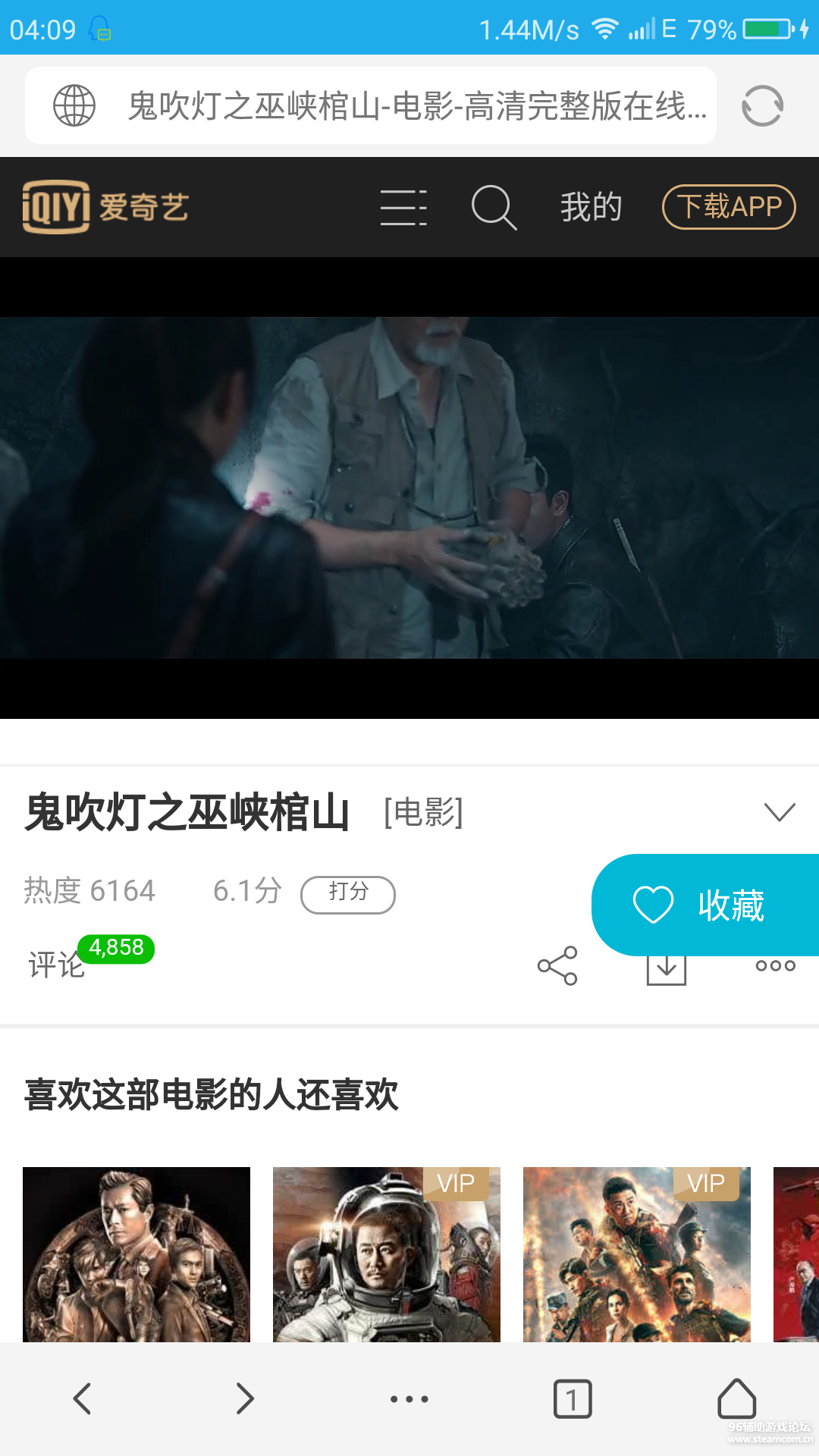Tap 下载APP to get the app
Image resolution: width=819 pixels, height=1456 pixels.
coord(728,206)
